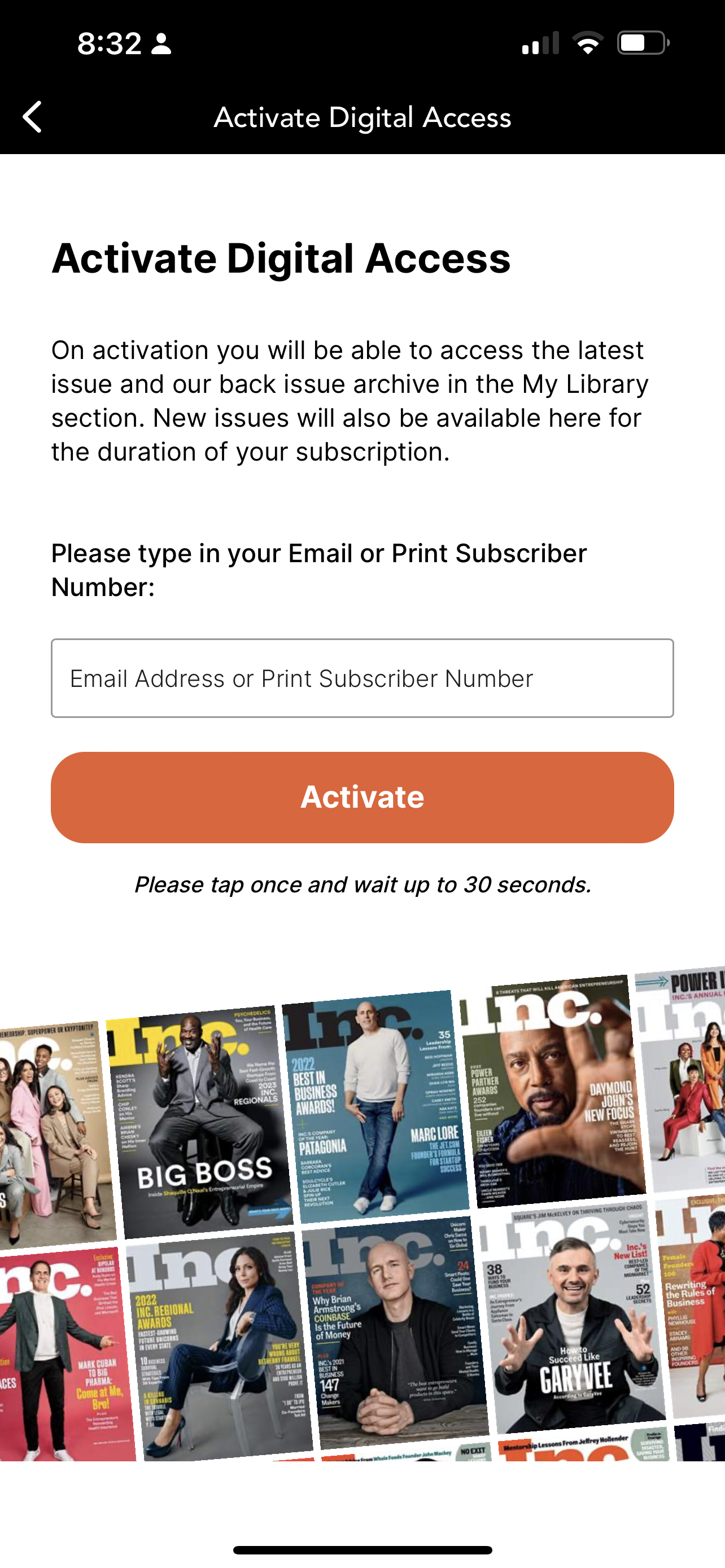Tap the orange Activate button
Viewport: 725px width, 1568px height.
point(362,797)
